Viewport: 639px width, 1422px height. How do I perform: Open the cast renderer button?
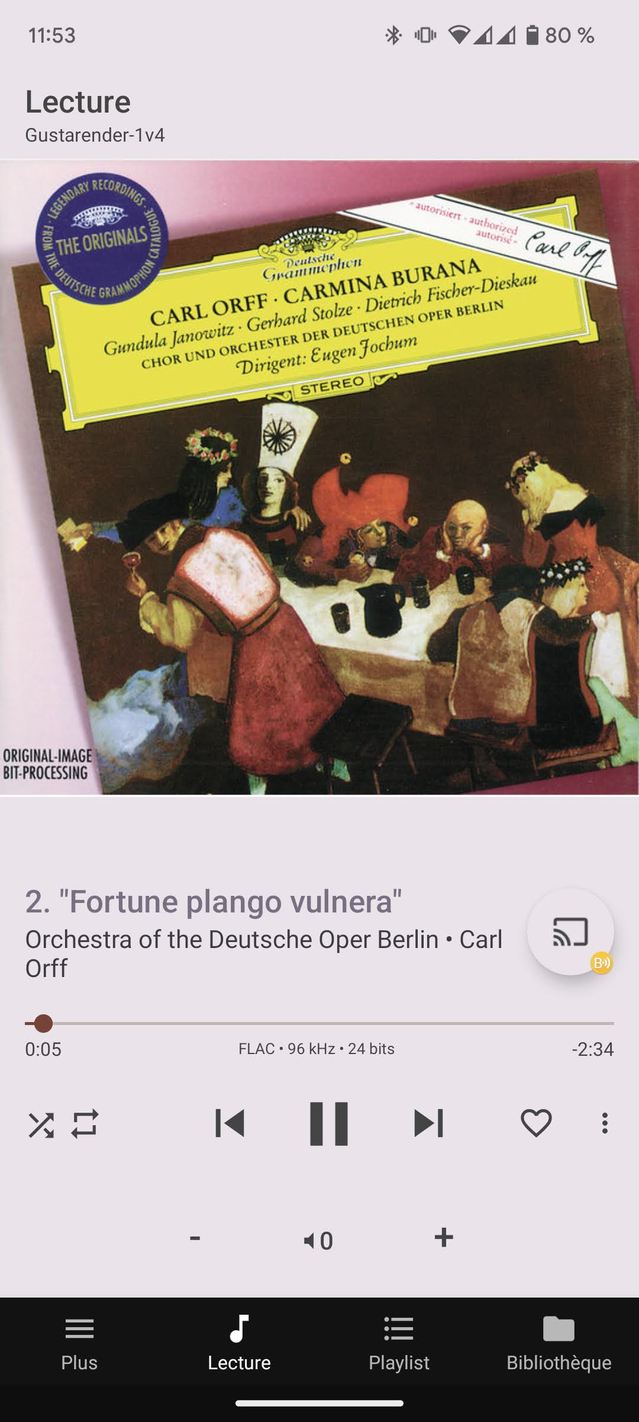(571, 932)
